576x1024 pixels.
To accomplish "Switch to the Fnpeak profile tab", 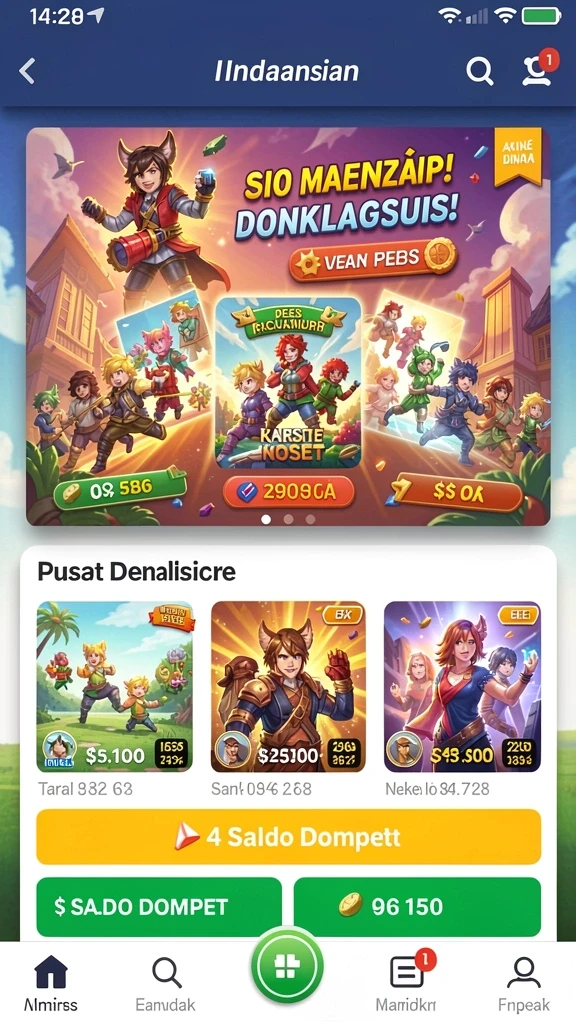I will pyautogui.click(x=524, y=983).
